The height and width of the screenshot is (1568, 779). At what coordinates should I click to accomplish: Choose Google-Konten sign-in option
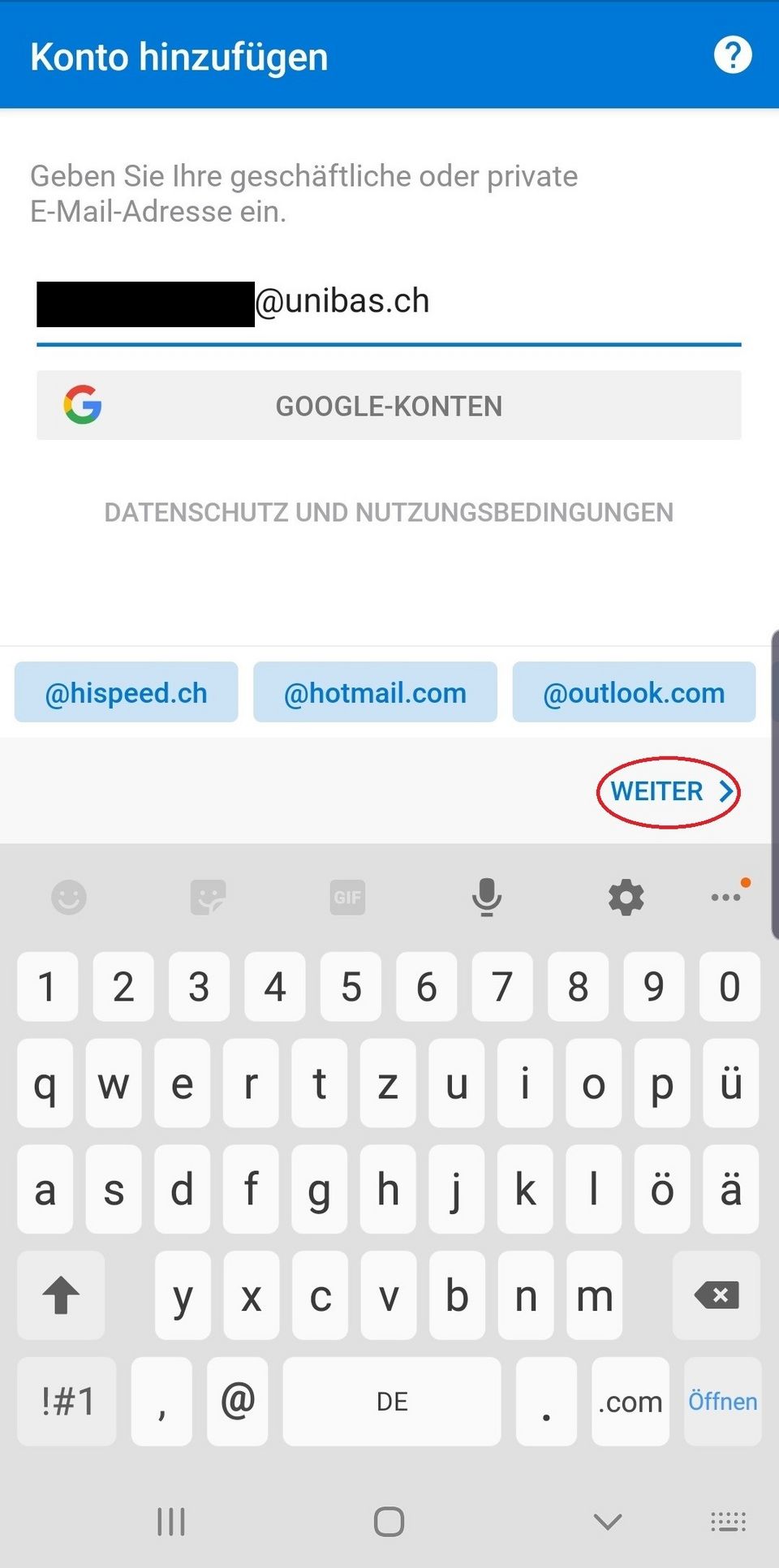tap(389, 406)
